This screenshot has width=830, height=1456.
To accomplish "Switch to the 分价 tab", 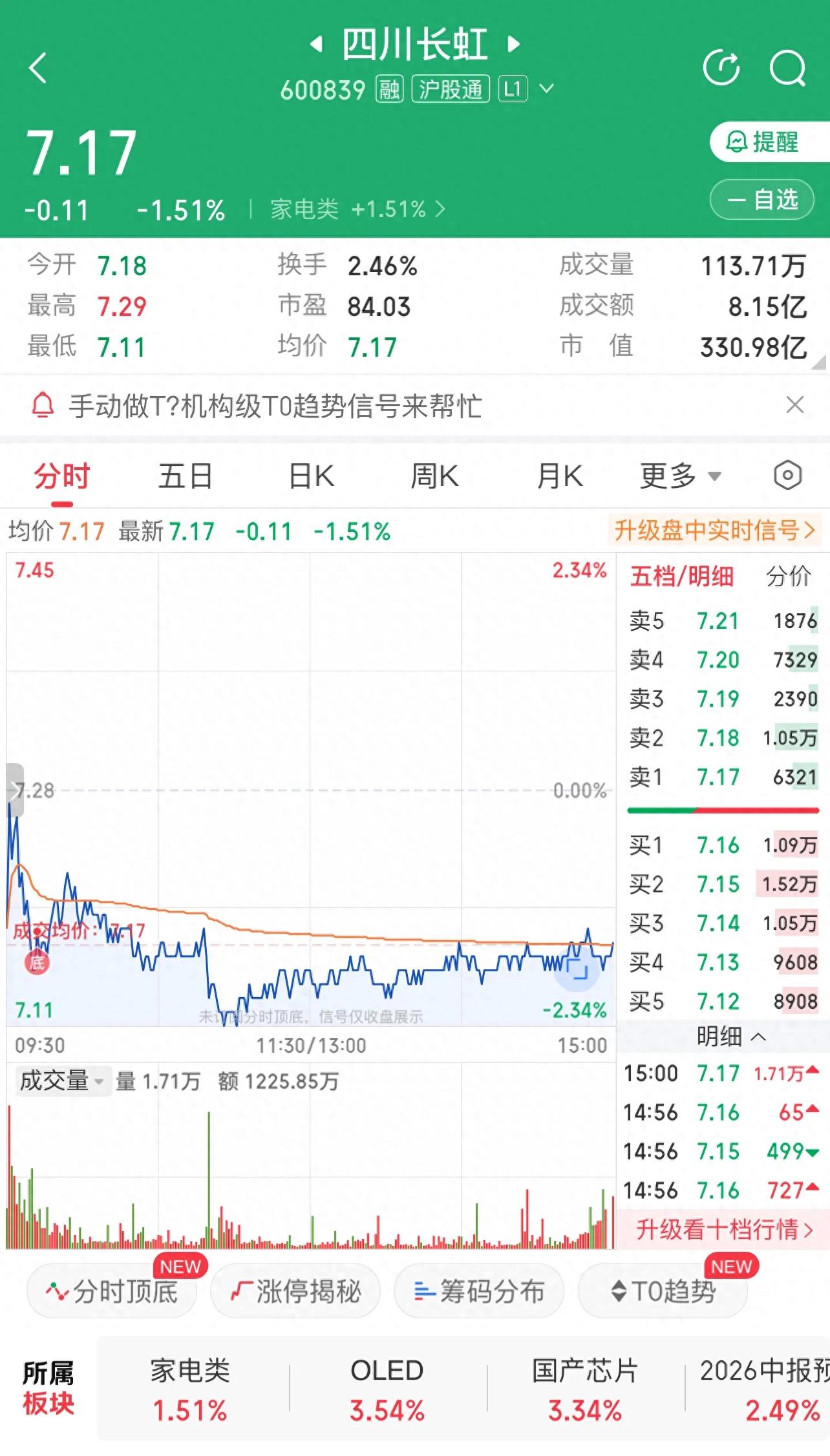I will (x=787, y=576).
